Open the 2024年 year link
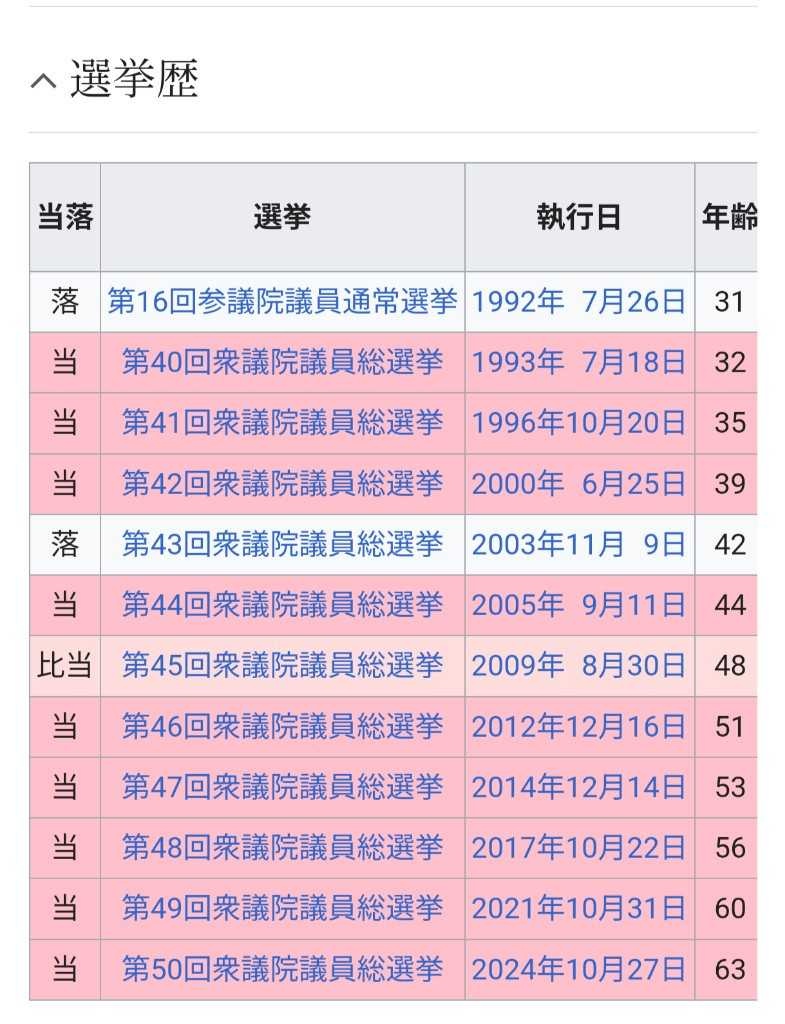The width and height of the screenshot is (785, 1024). click(518, 969)
